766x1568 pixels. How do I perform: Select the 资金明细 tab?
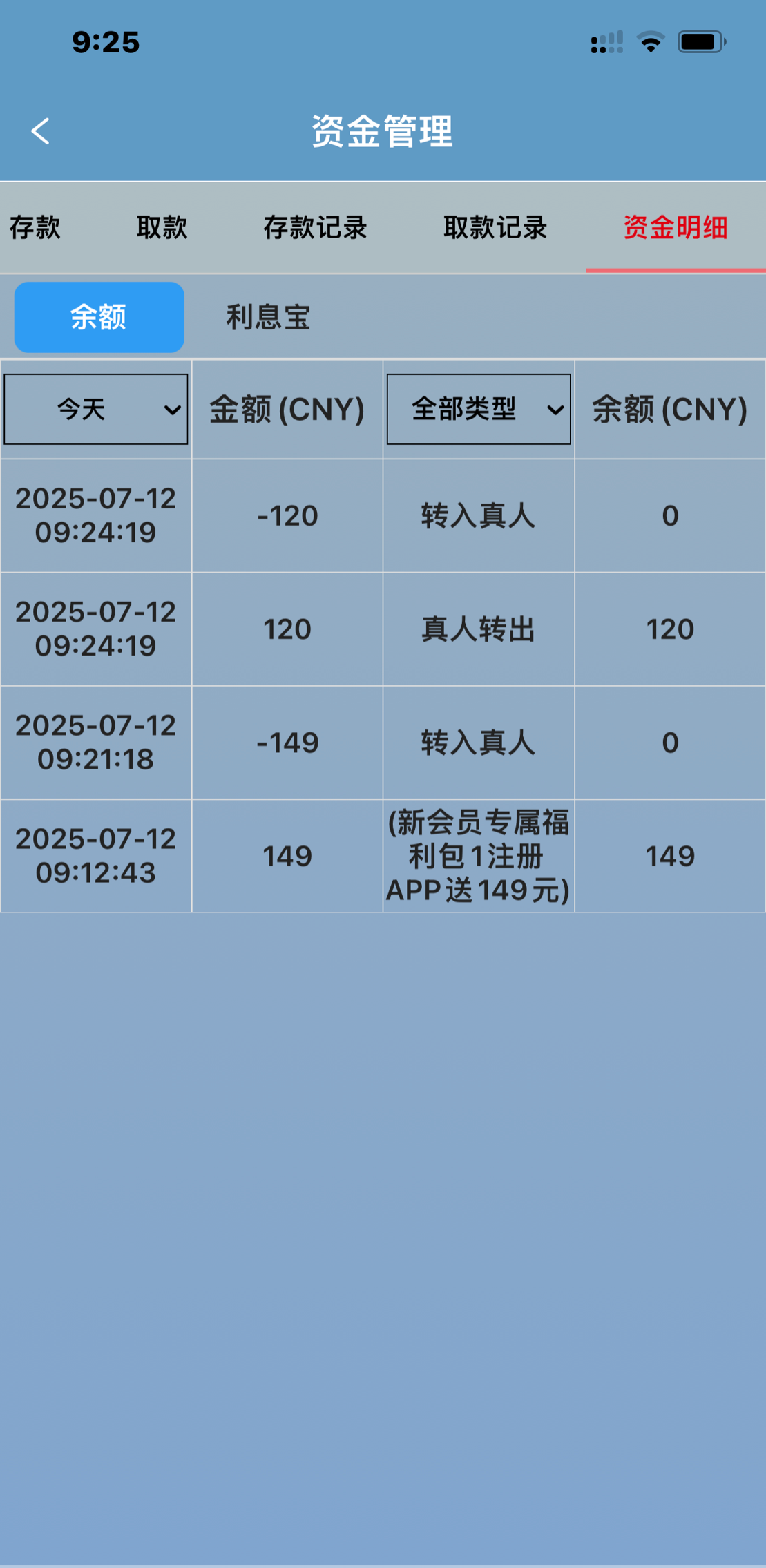click(675, 227)
